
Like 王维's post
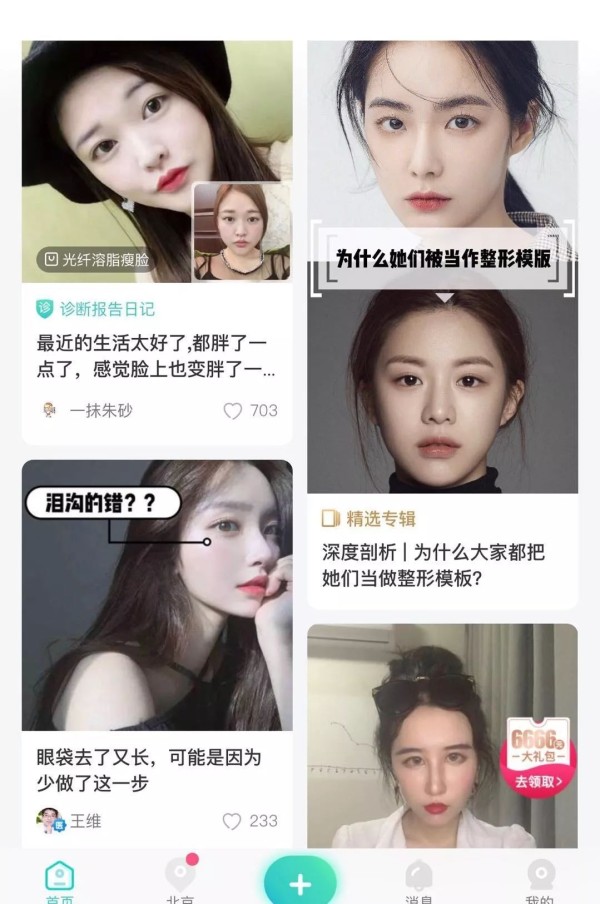[x=232, y=821]
